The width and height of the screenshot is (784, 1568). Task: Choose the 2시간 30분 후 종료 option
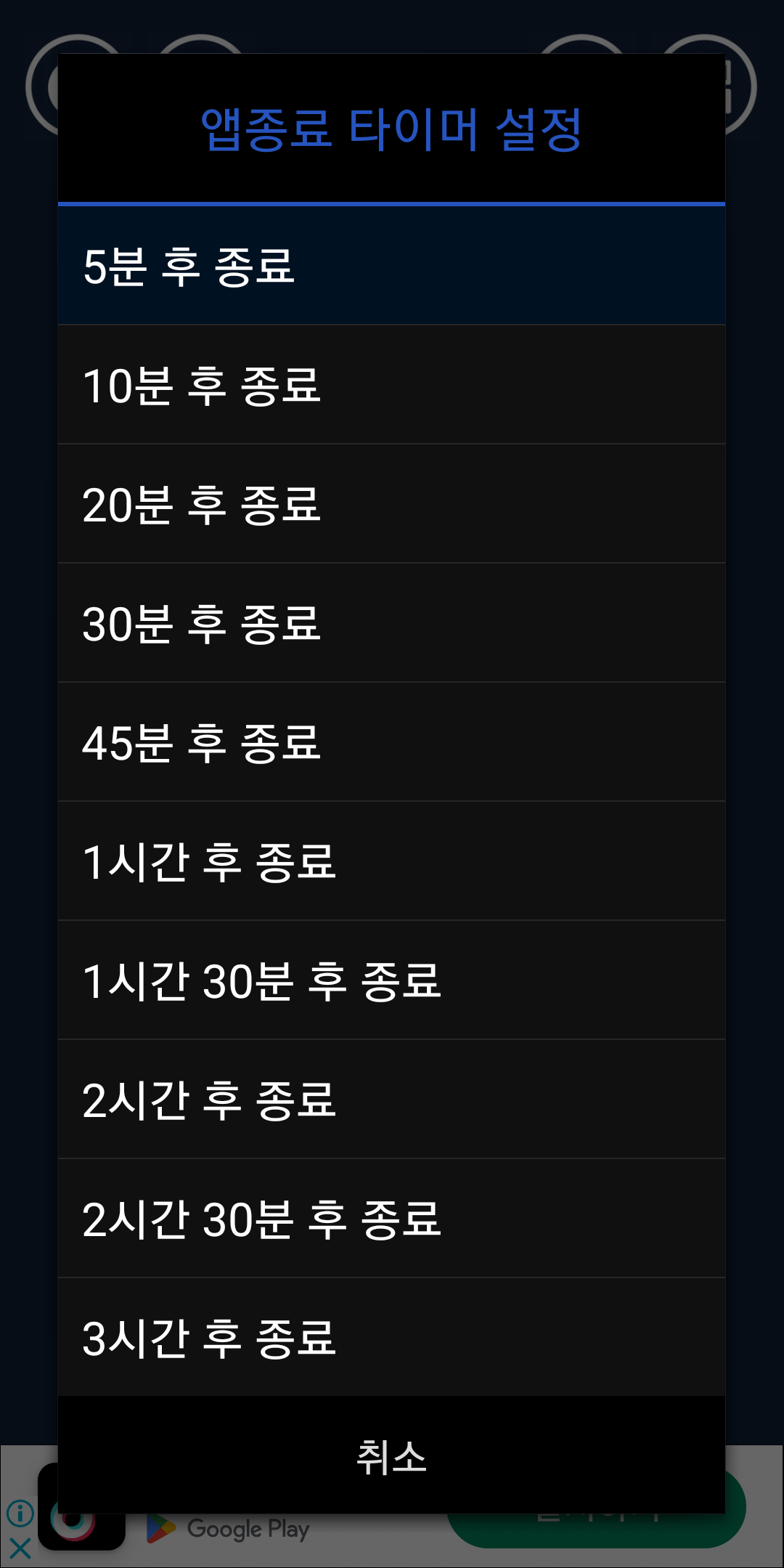392,1219
